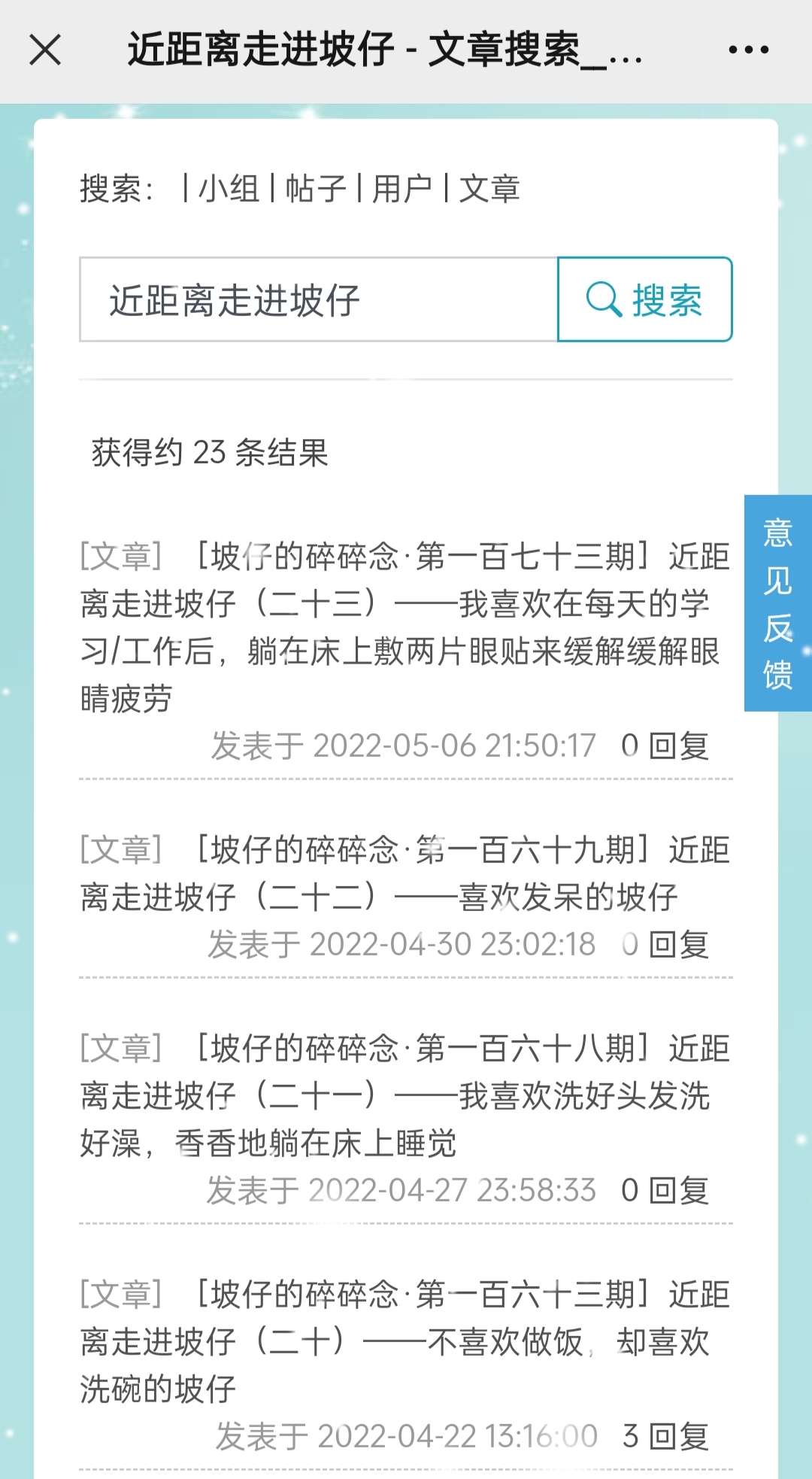
Task: Switch search scope to 小组
Action: point(229,188)
